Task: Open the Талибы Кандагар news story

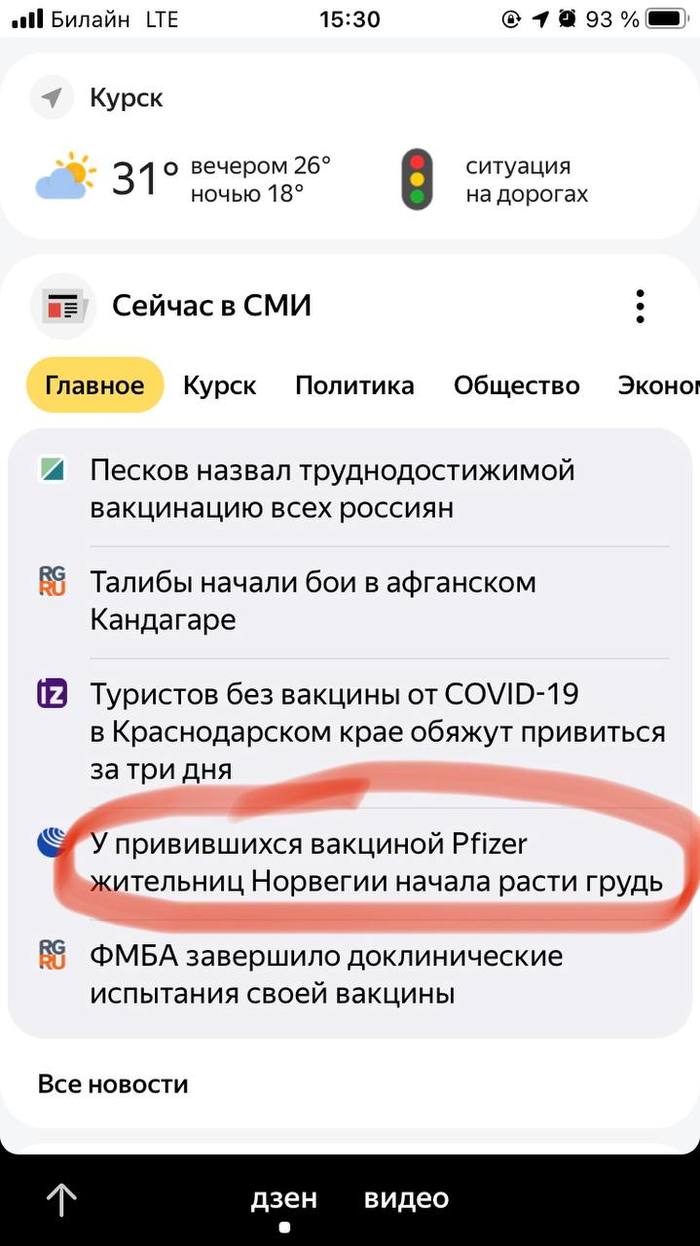Action: [x=313, y=600]
